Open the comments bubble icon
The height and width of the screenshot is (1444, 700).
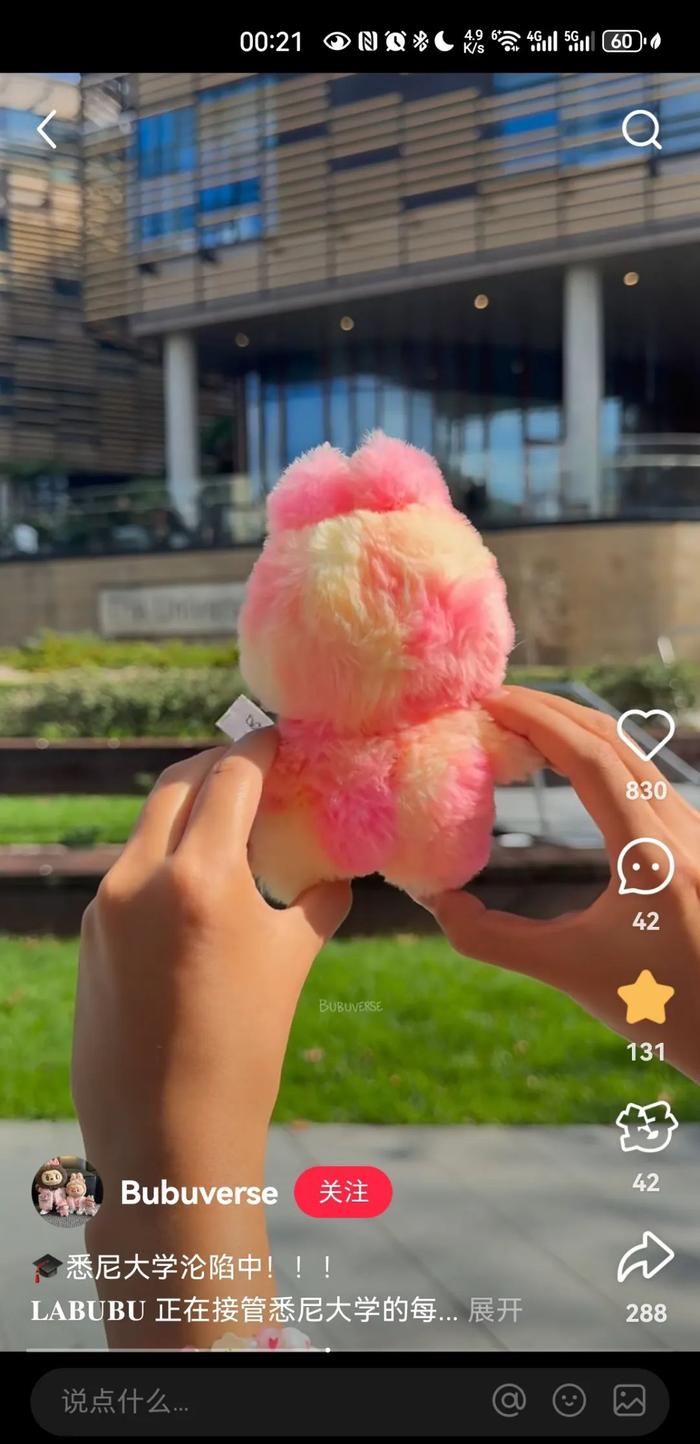[645, 866]
